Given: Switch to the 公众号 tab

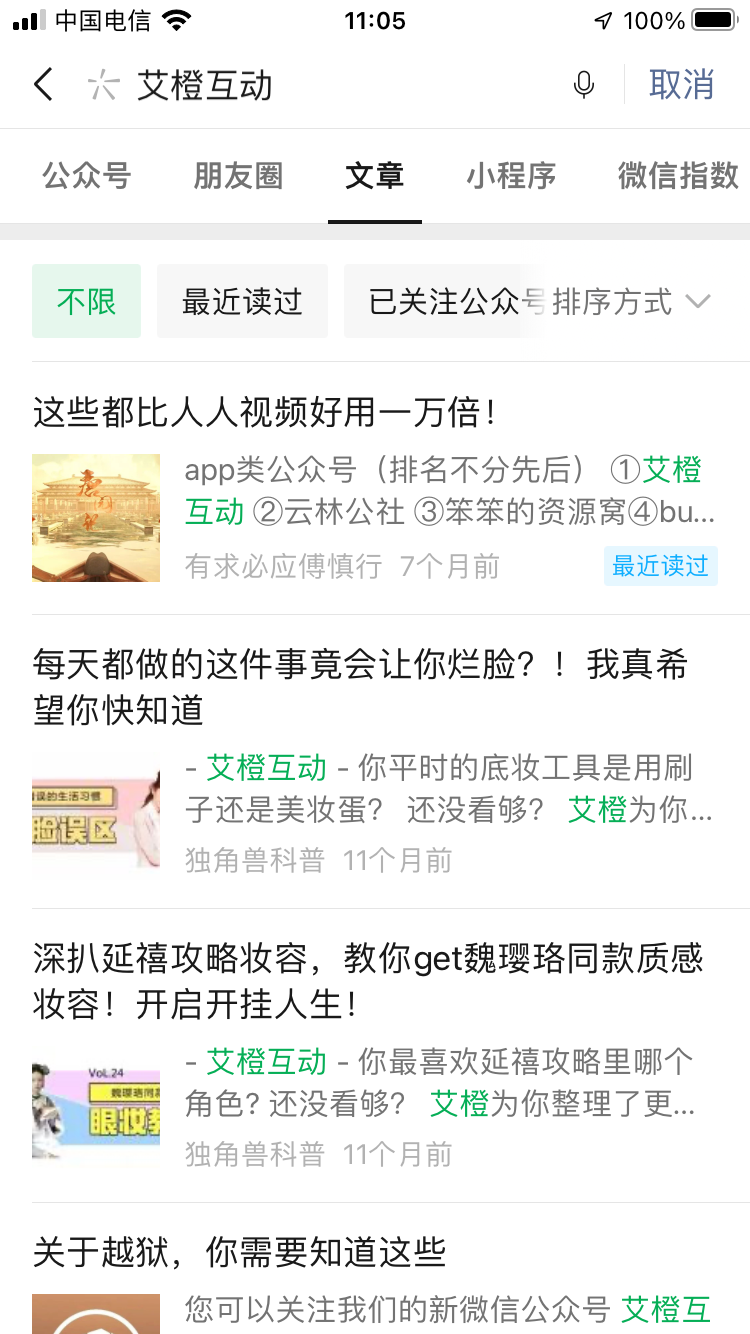Looking at the screenshot, I should [x=87, y=176].
